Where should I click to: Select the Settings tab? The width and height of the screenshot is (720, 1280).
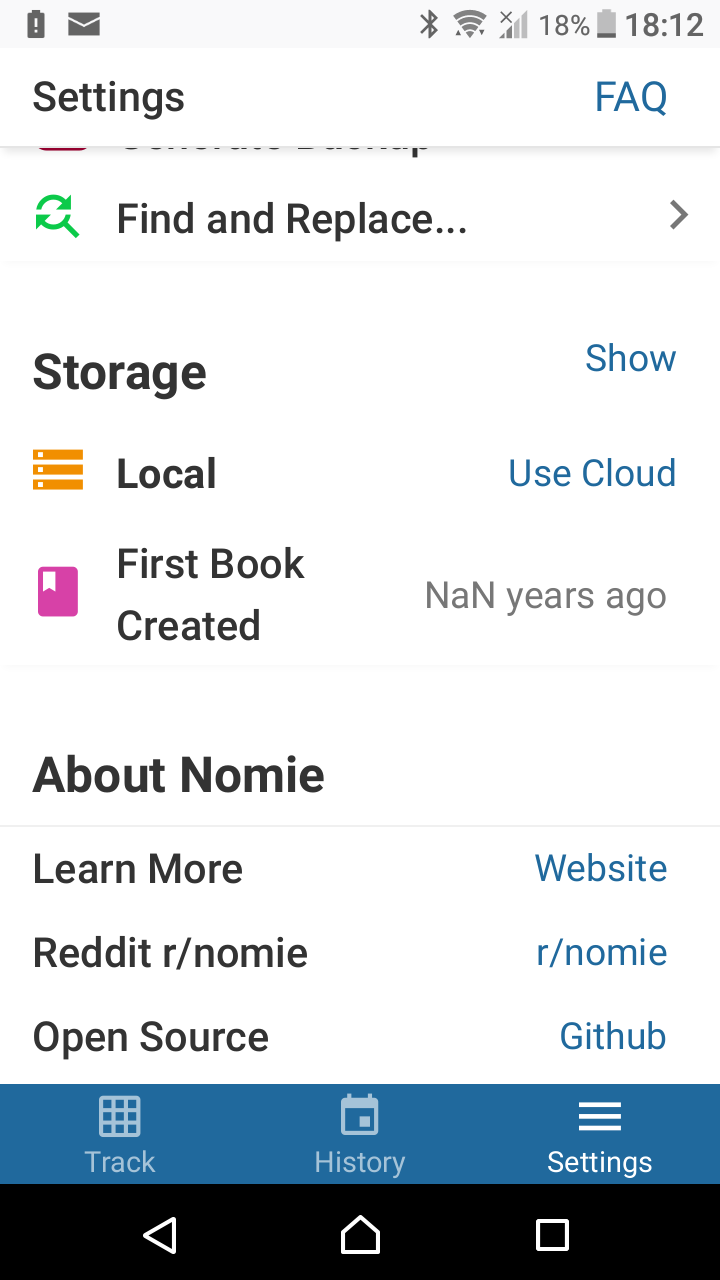point(599,1135)
